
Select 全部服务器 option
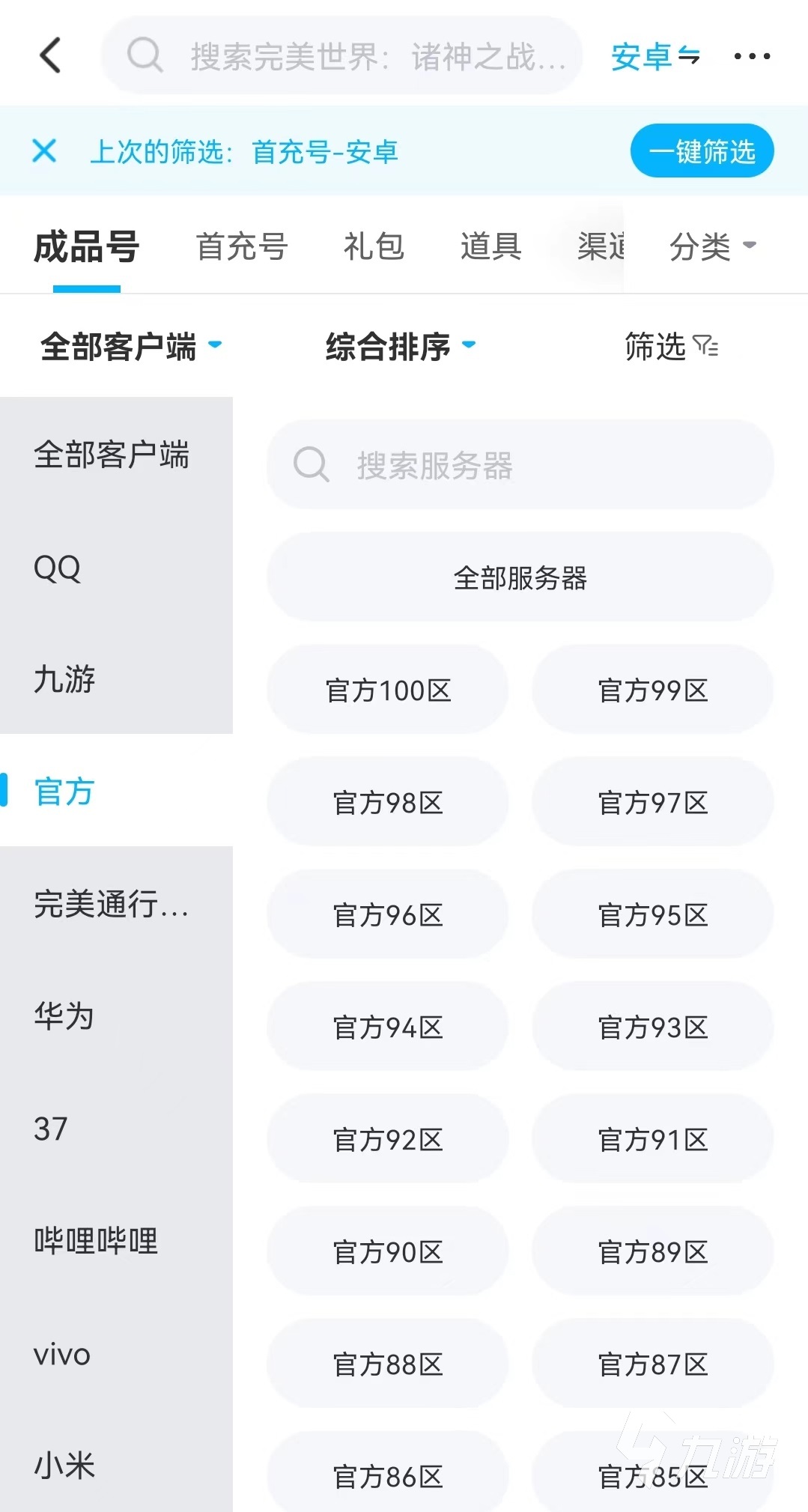tap(520, 577)
